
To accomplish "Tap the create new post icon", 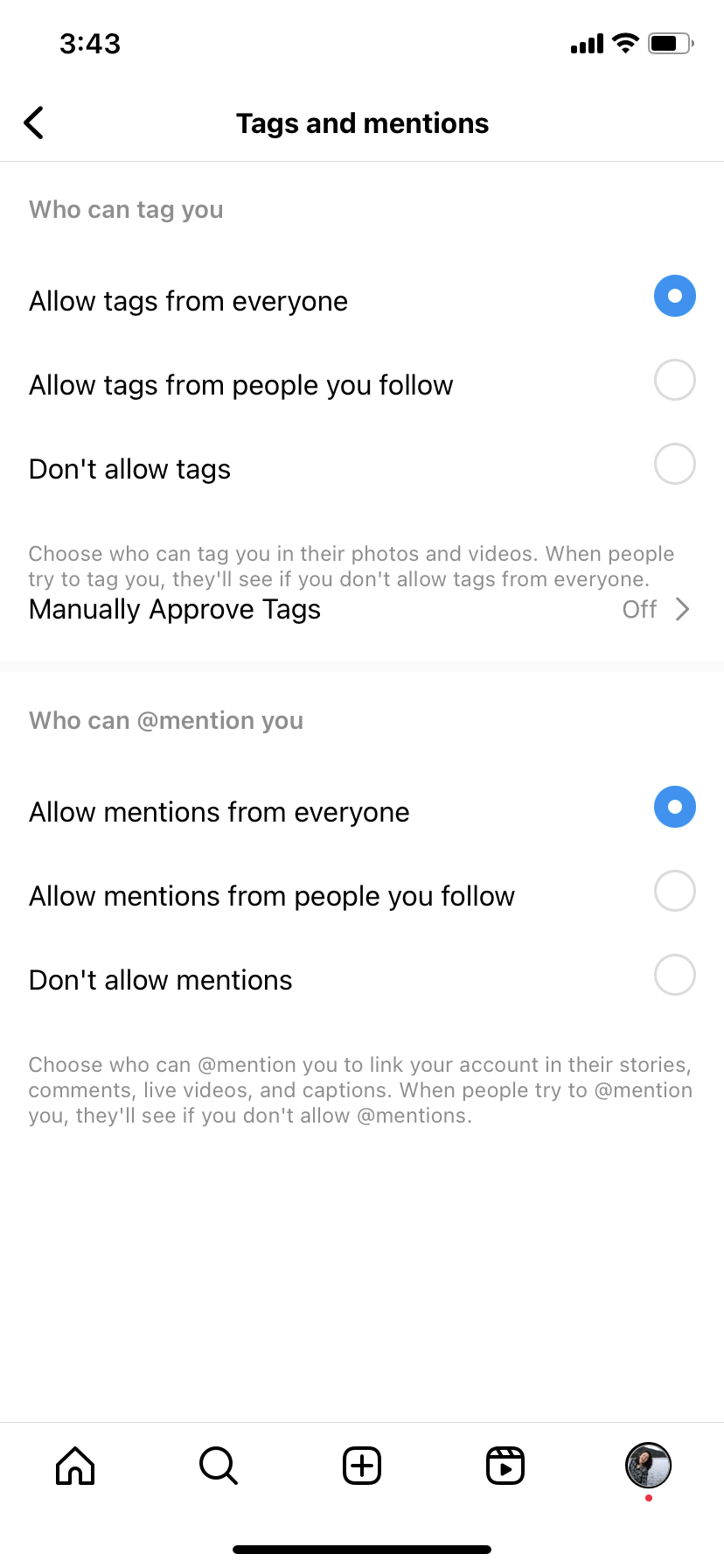I will pyautogui.click(x=362, y=1466).
